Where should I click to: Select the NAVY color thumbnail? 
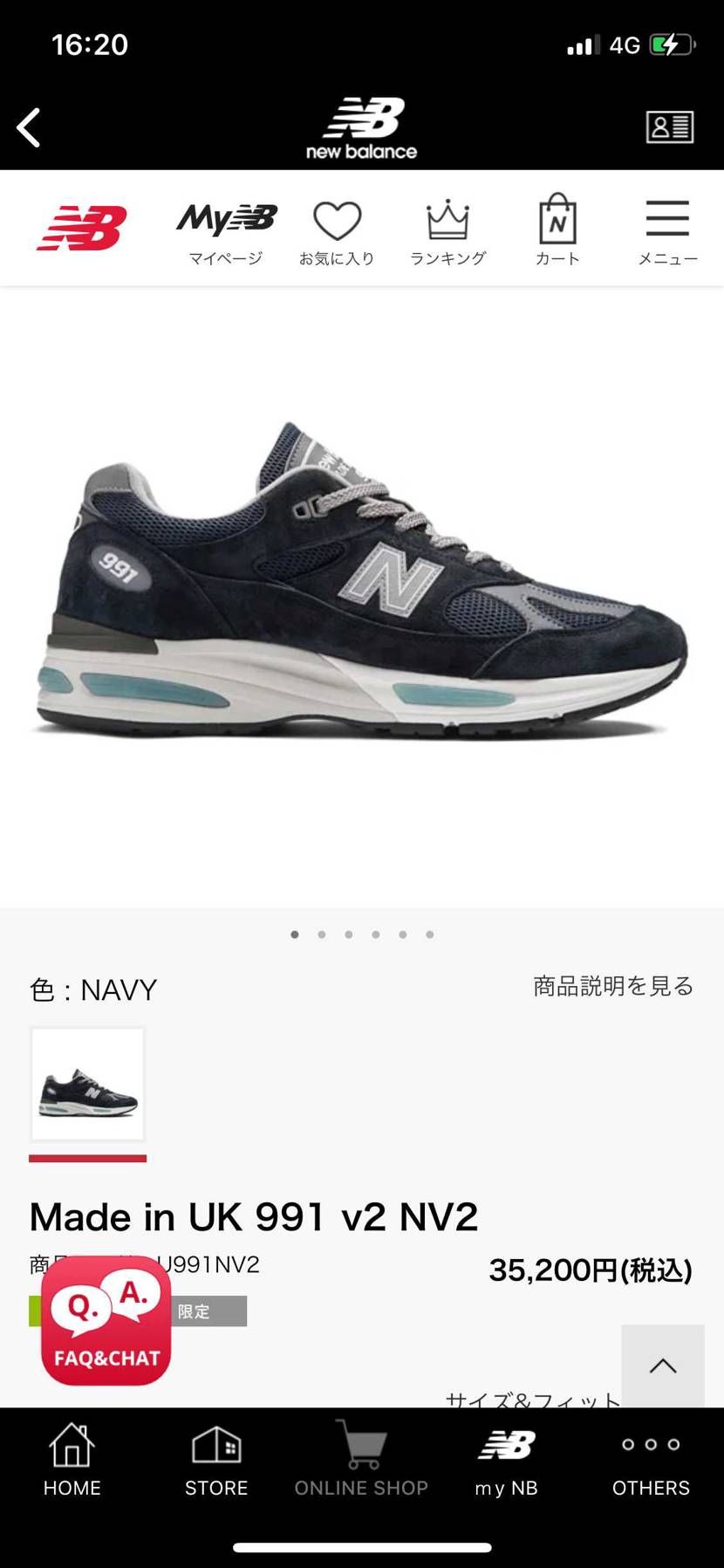88,1084
